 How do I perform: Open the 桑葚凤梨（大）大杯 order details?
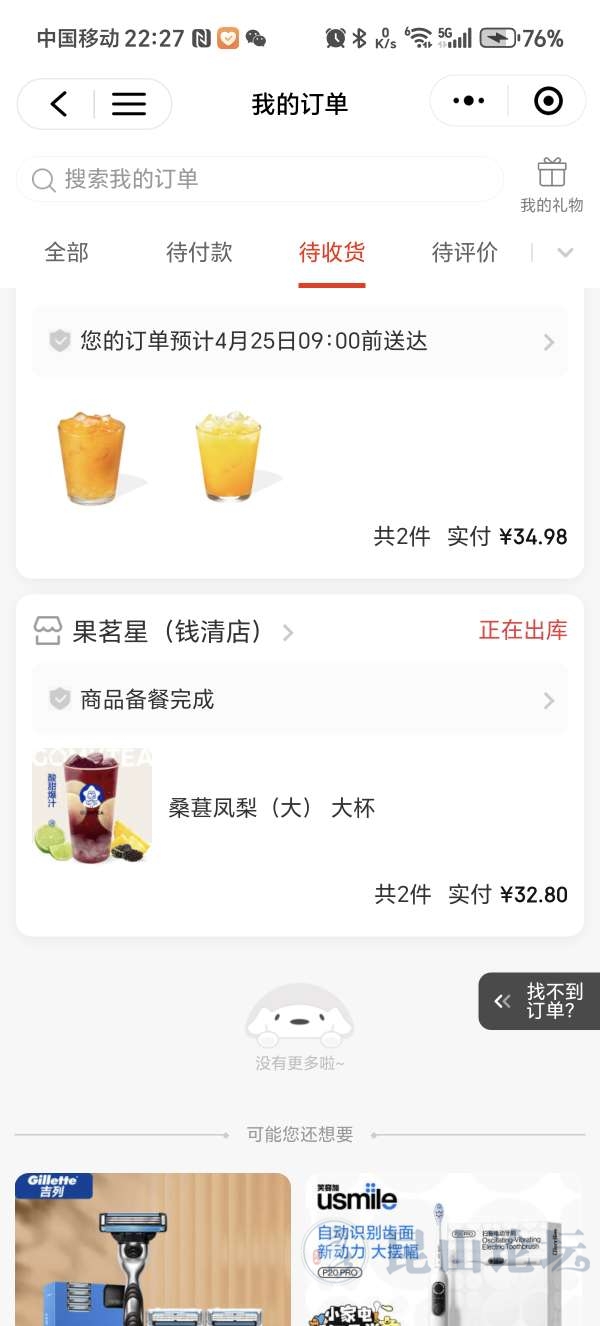click(x=271, y=808)
